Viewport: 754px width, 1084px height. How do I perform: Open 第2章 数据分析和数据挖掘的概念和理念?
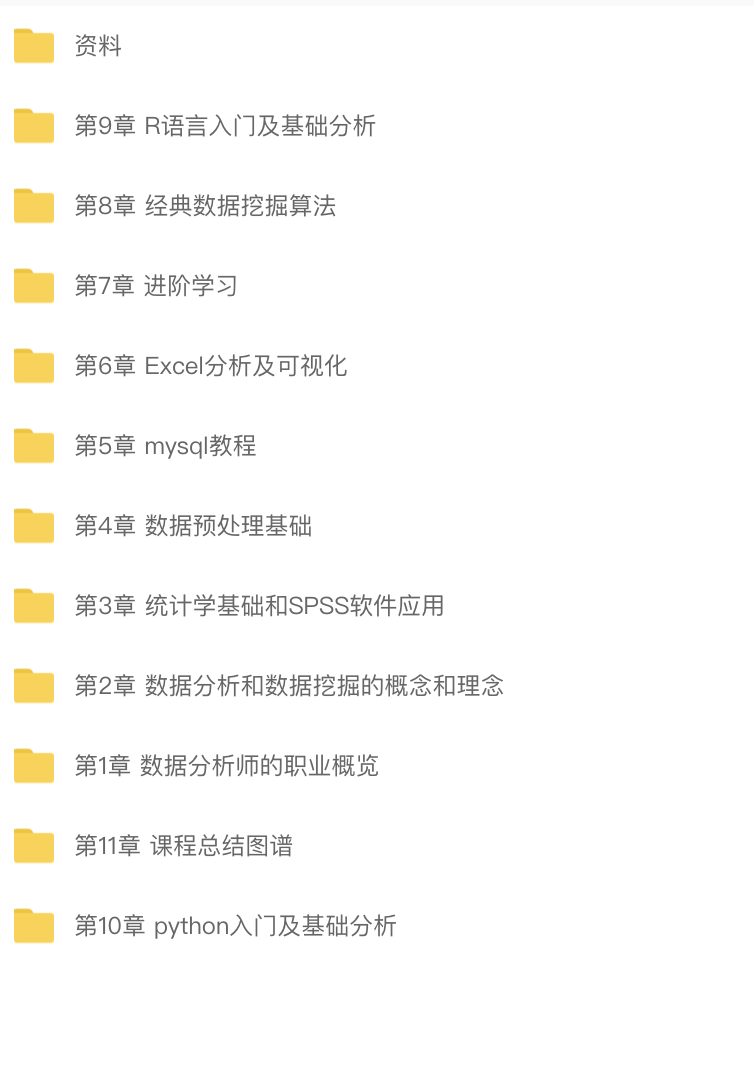pyautogui.click(x=289, y=686)
